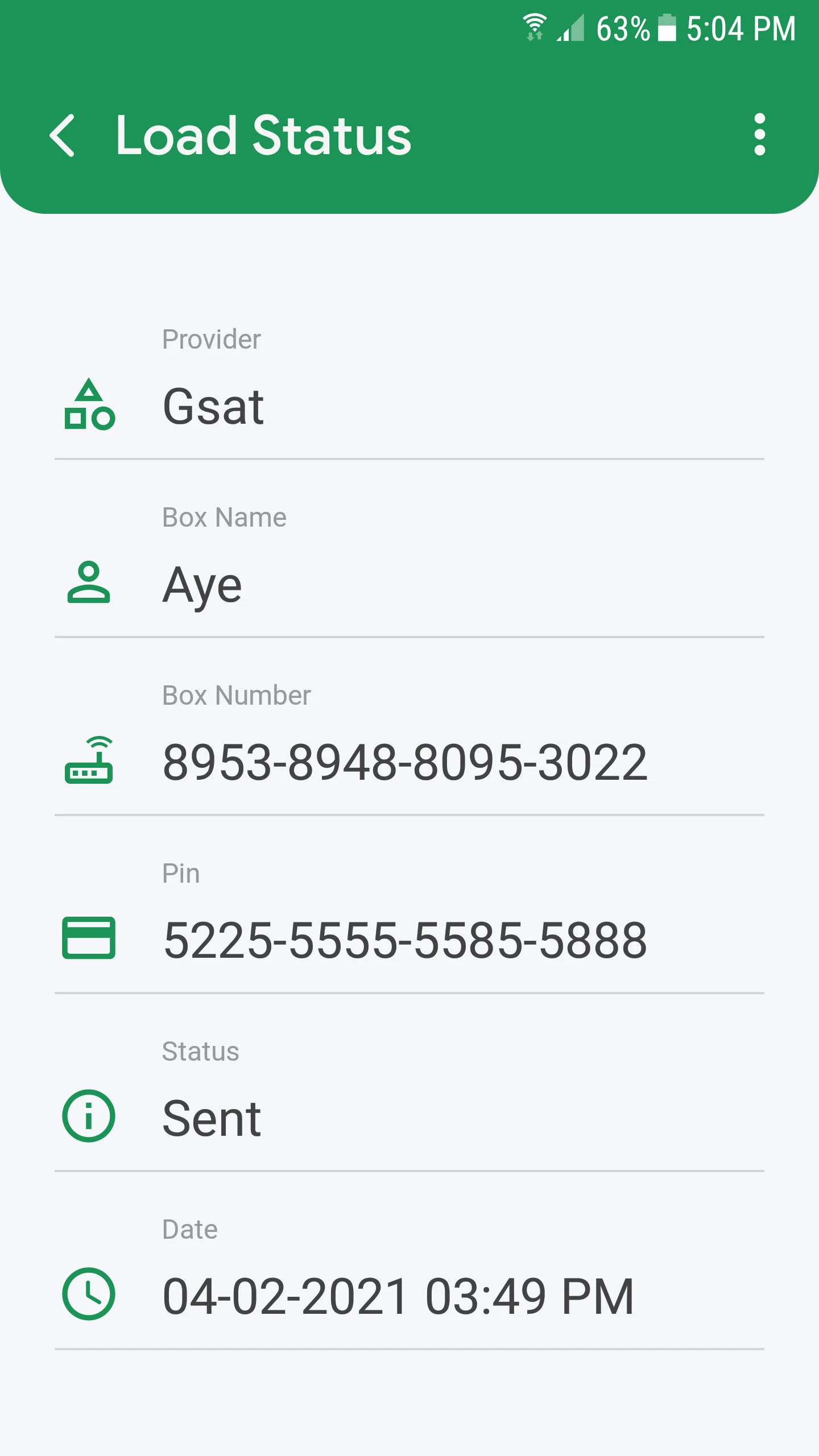Click the router icon beside Box Number
This screenshot has height=1456, width=819.
point(89,761)
